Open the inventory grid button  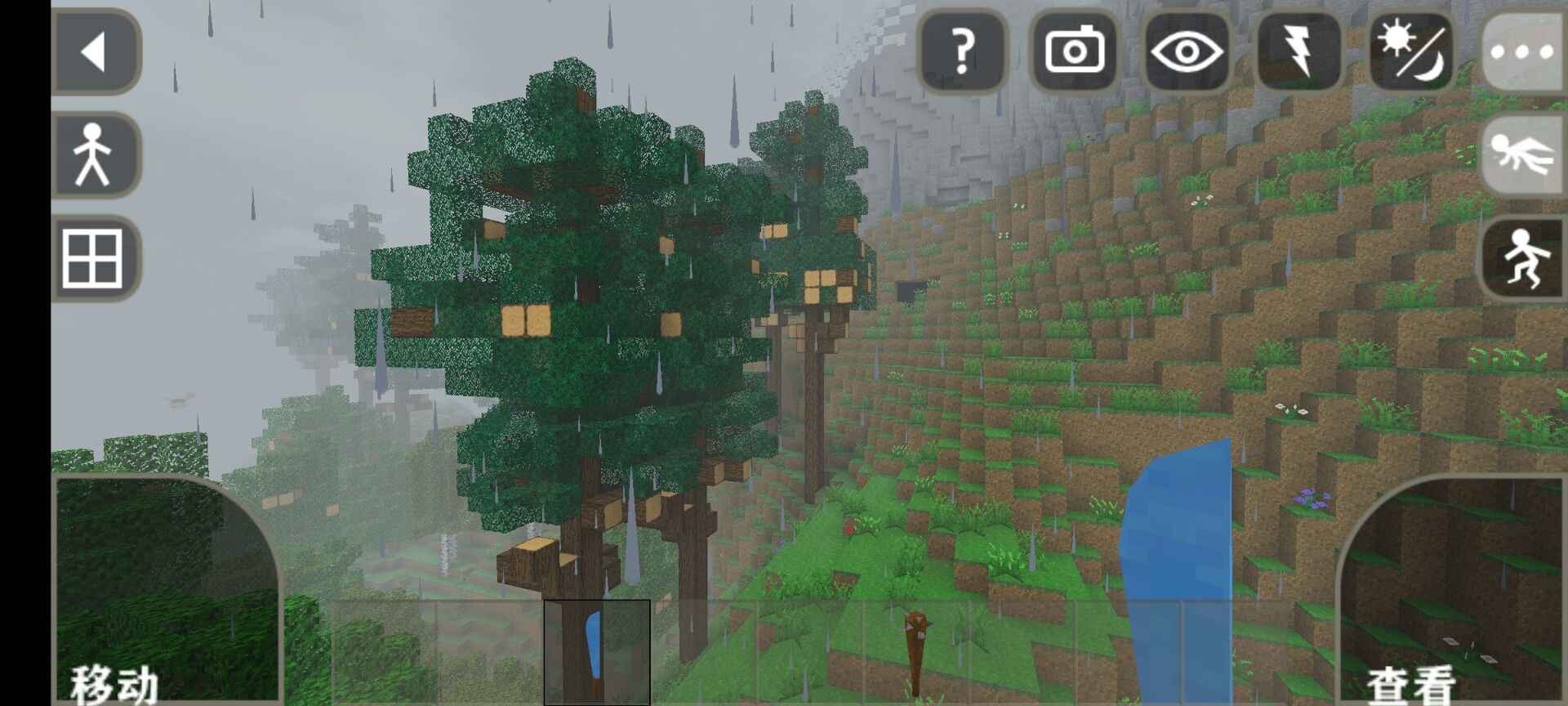coord(96,258)
